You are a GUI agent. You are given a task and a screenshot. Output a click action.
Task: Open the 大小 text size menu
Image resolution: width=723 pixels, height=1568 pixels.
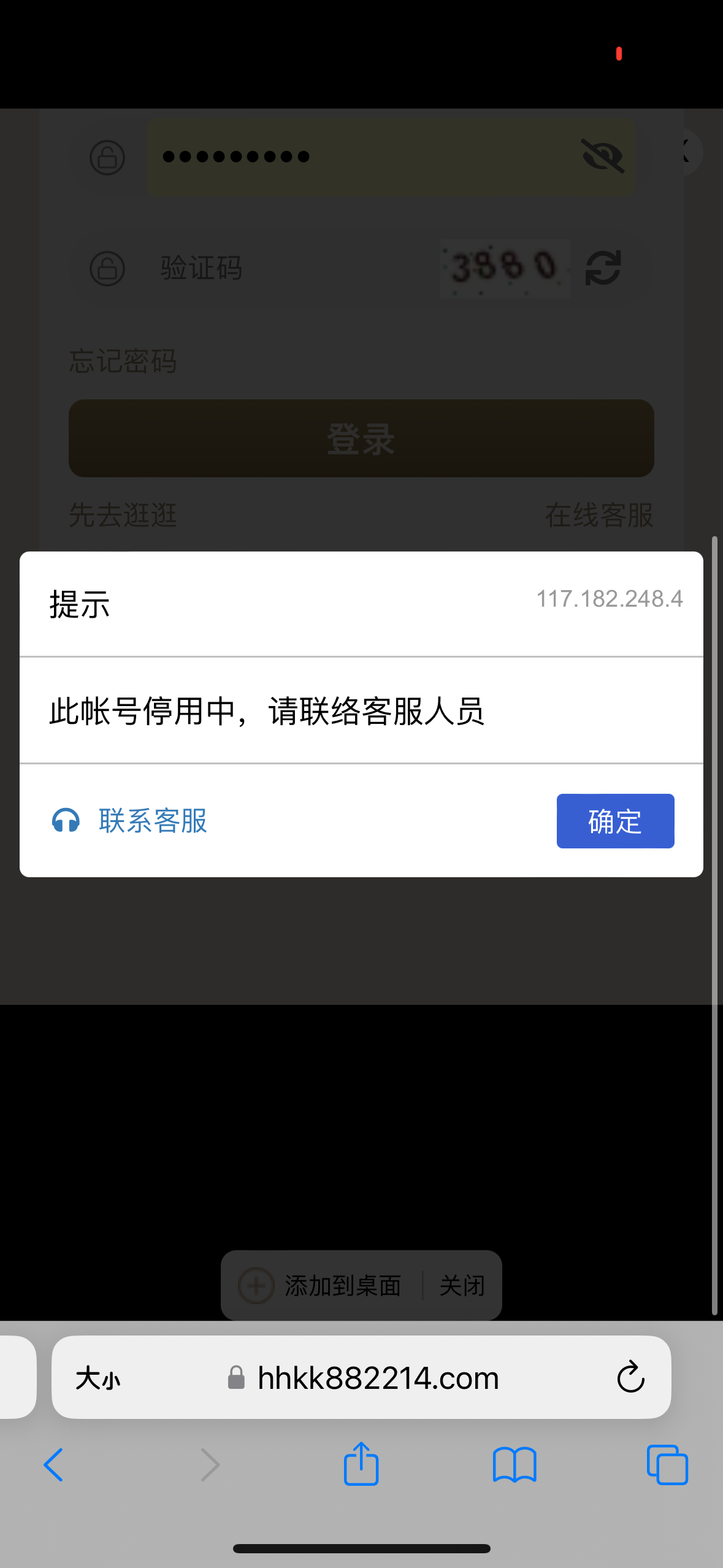tap(98, 1378)
